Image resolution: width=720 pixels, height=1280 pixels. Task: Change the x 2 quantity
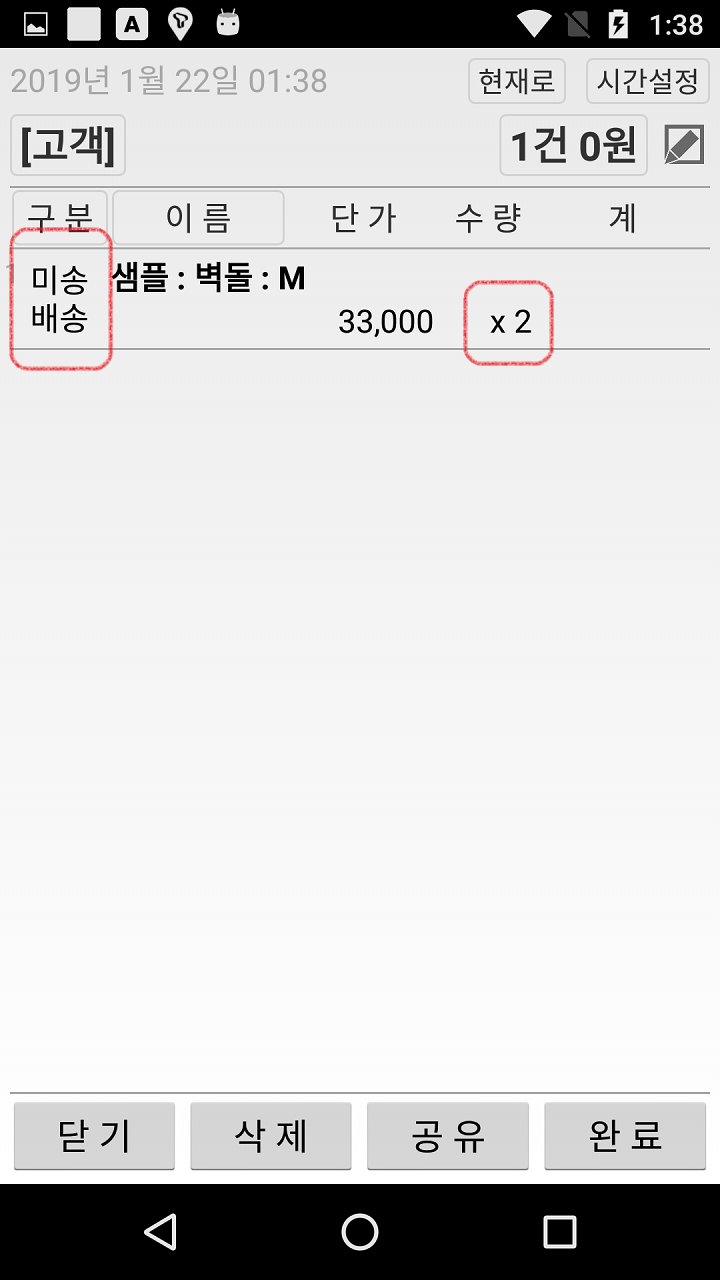click(x=509, y=322)
